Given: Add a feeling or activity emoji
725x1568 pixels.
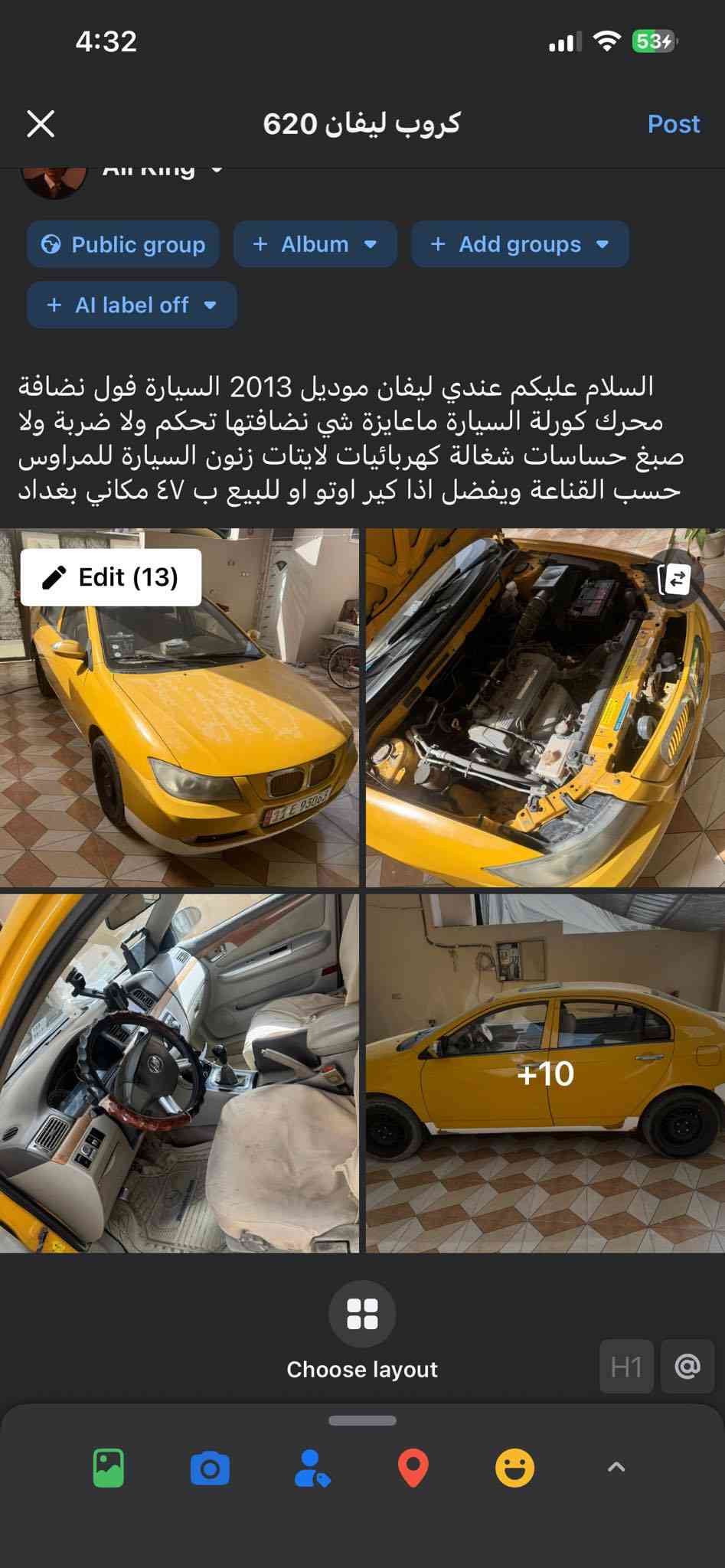Looking at the screenshot, I should pyautogui.click(x=514, y=1468).
